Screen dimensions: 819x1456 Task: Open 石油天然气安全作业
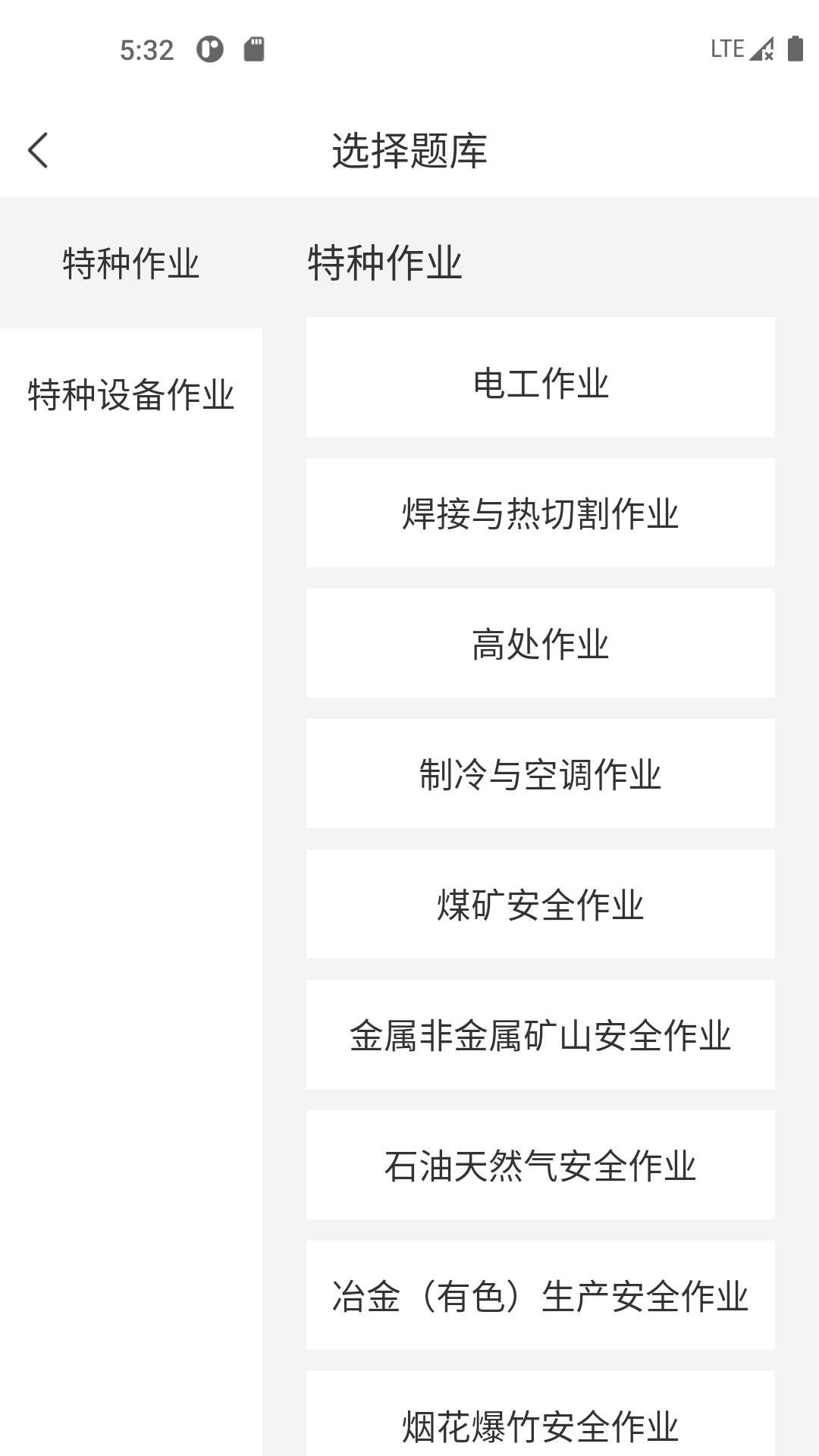[x=540, y=1165]
